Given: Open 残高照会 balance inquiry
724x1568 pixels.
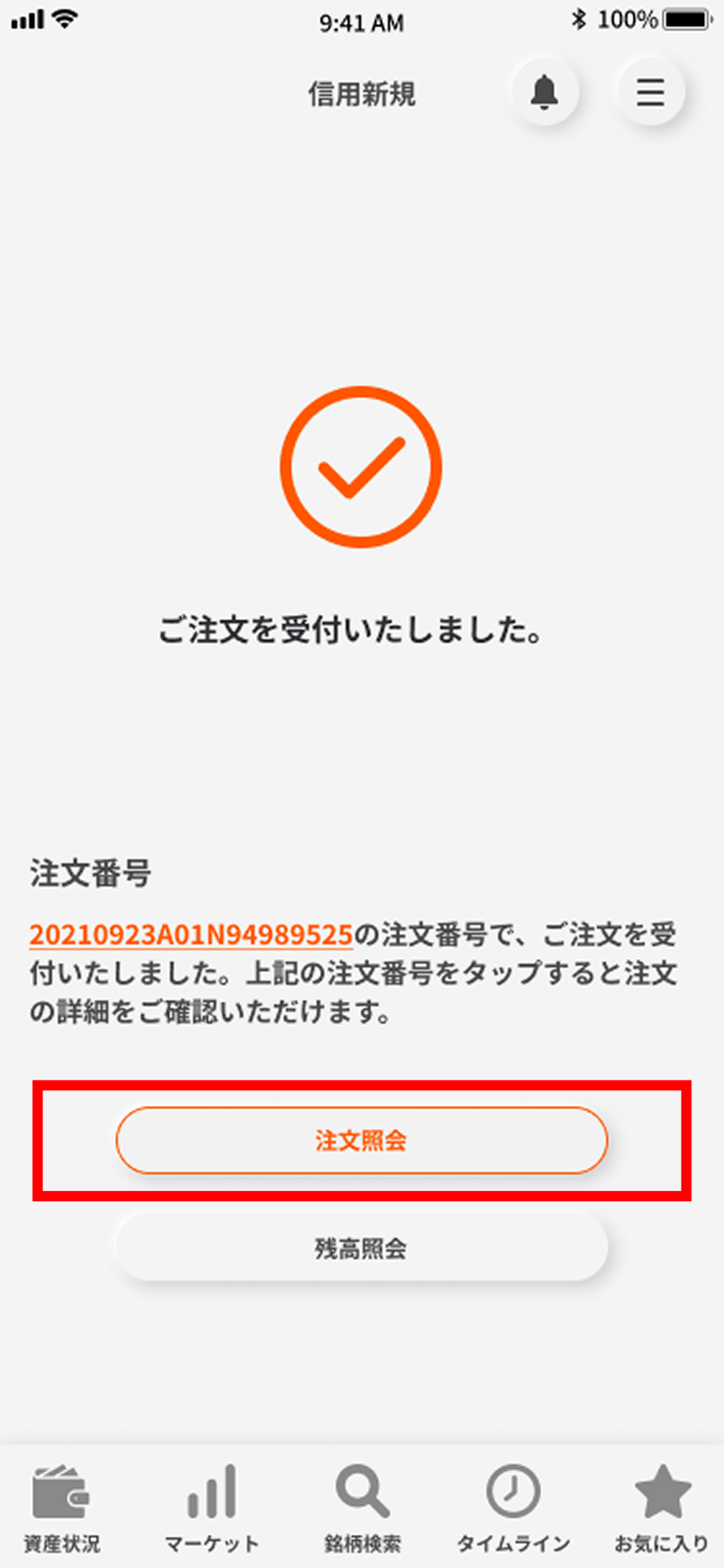Looking at the screenshot, I should [x=362, y=1247].
